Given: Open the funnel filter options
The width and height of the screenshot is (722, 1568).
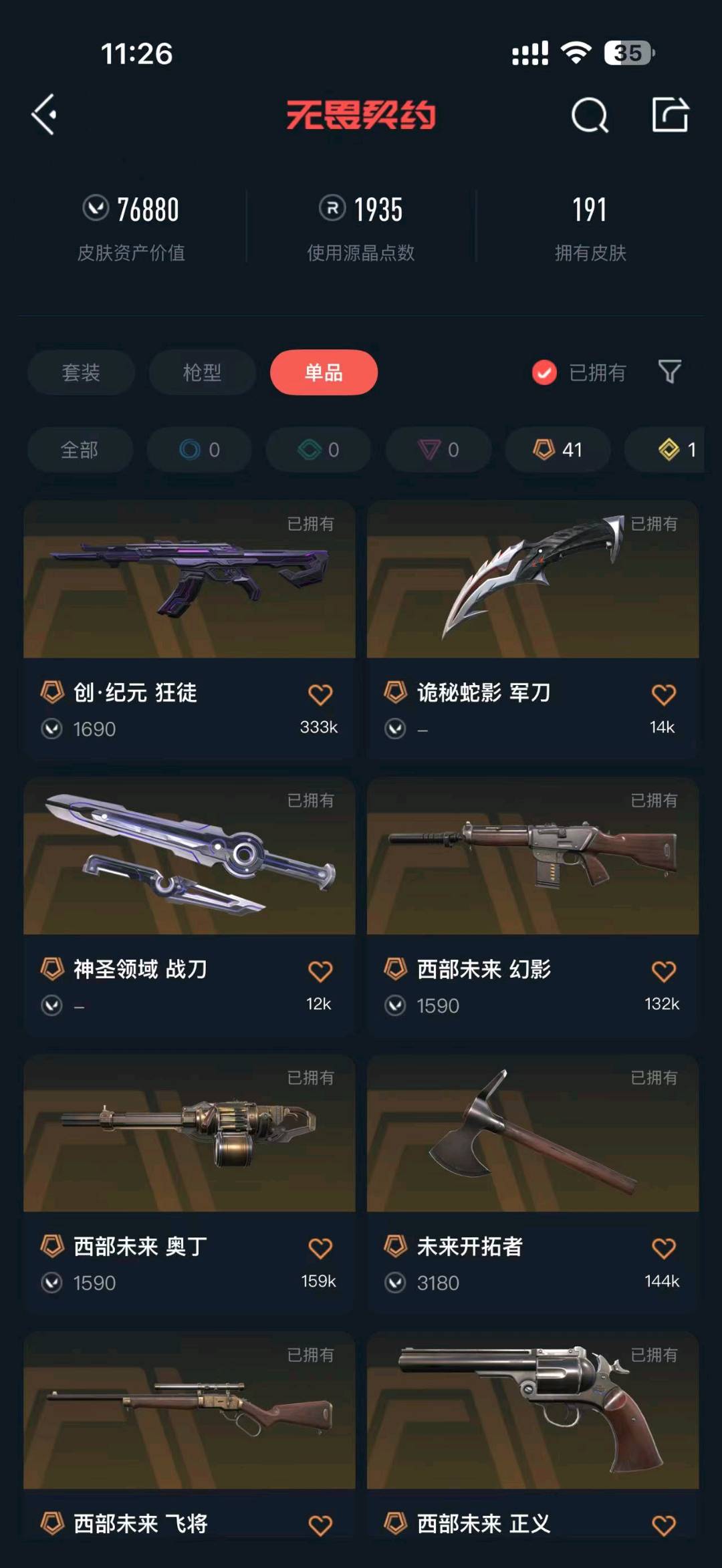Looking at the screenshot, I should tap(669, 372).
